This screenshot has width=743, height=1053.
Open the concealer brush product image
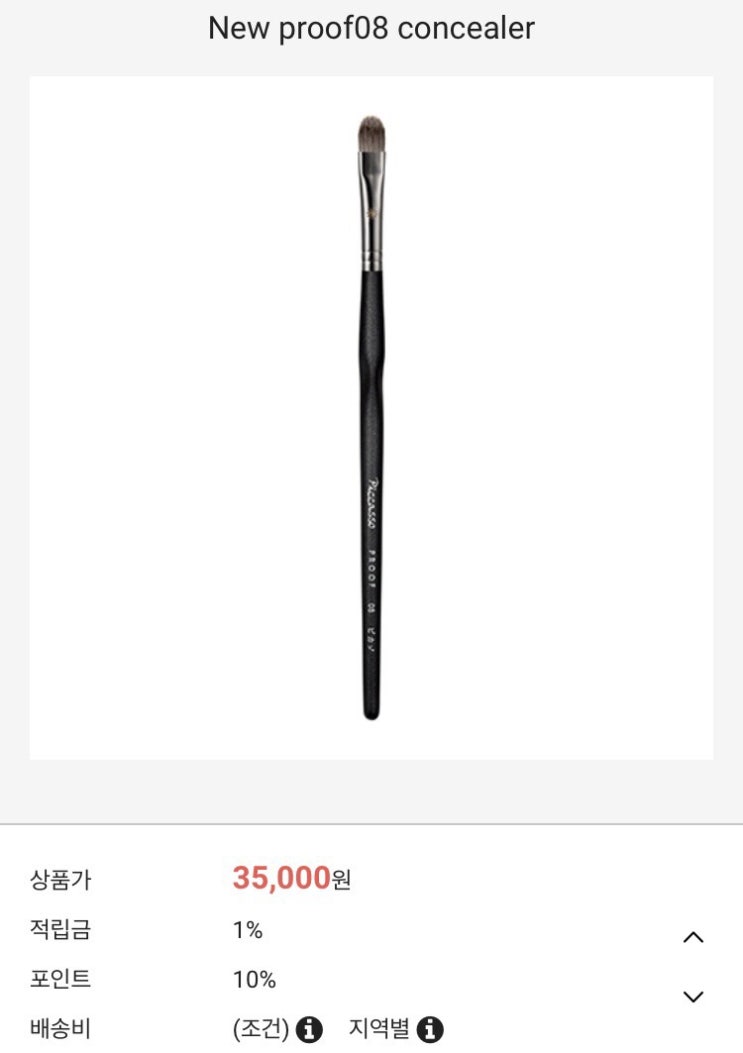click(x=371, y=417)
